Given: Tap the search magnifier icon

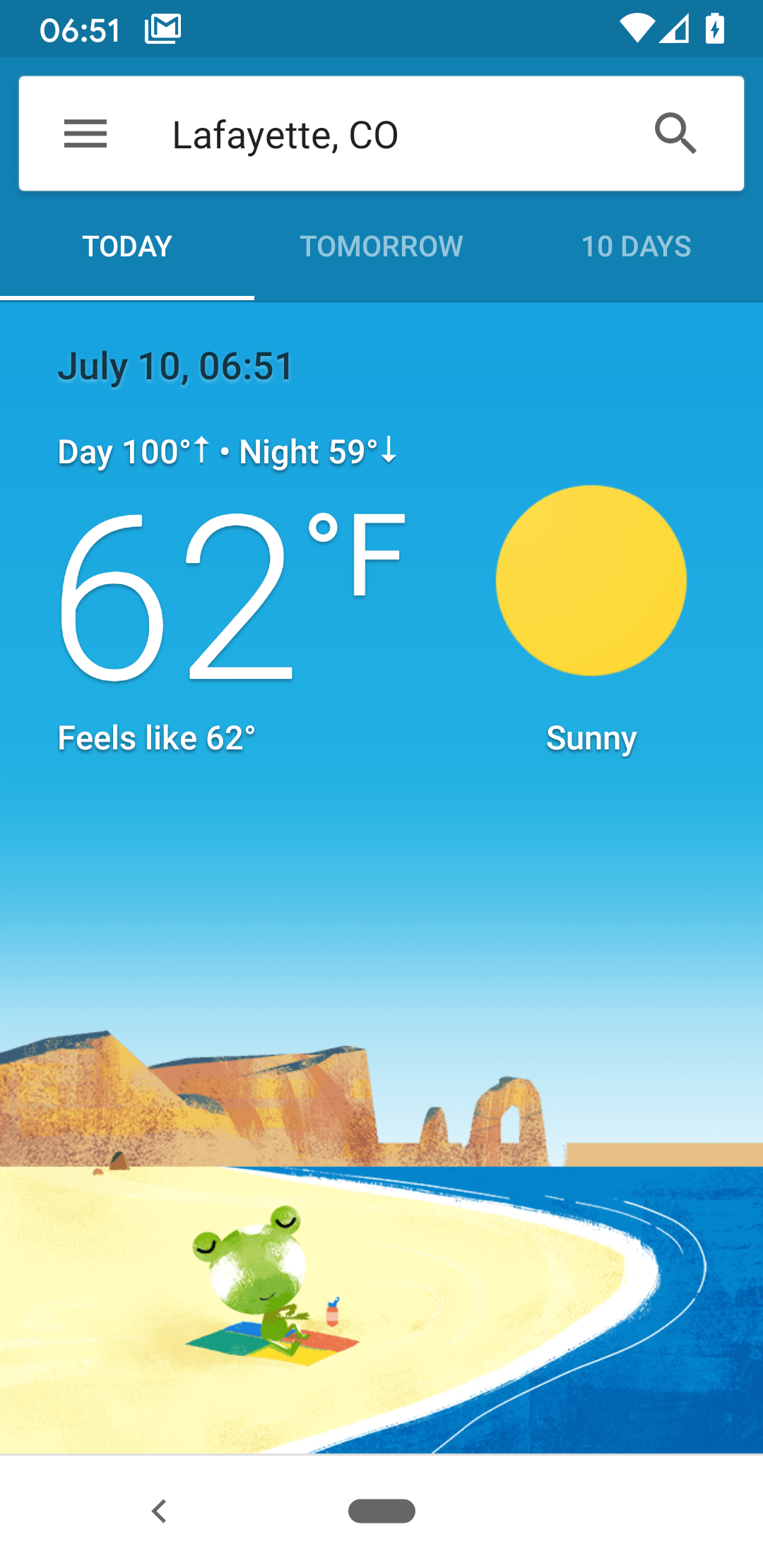Looking at the screenshot, I should [x=675, y=133].
